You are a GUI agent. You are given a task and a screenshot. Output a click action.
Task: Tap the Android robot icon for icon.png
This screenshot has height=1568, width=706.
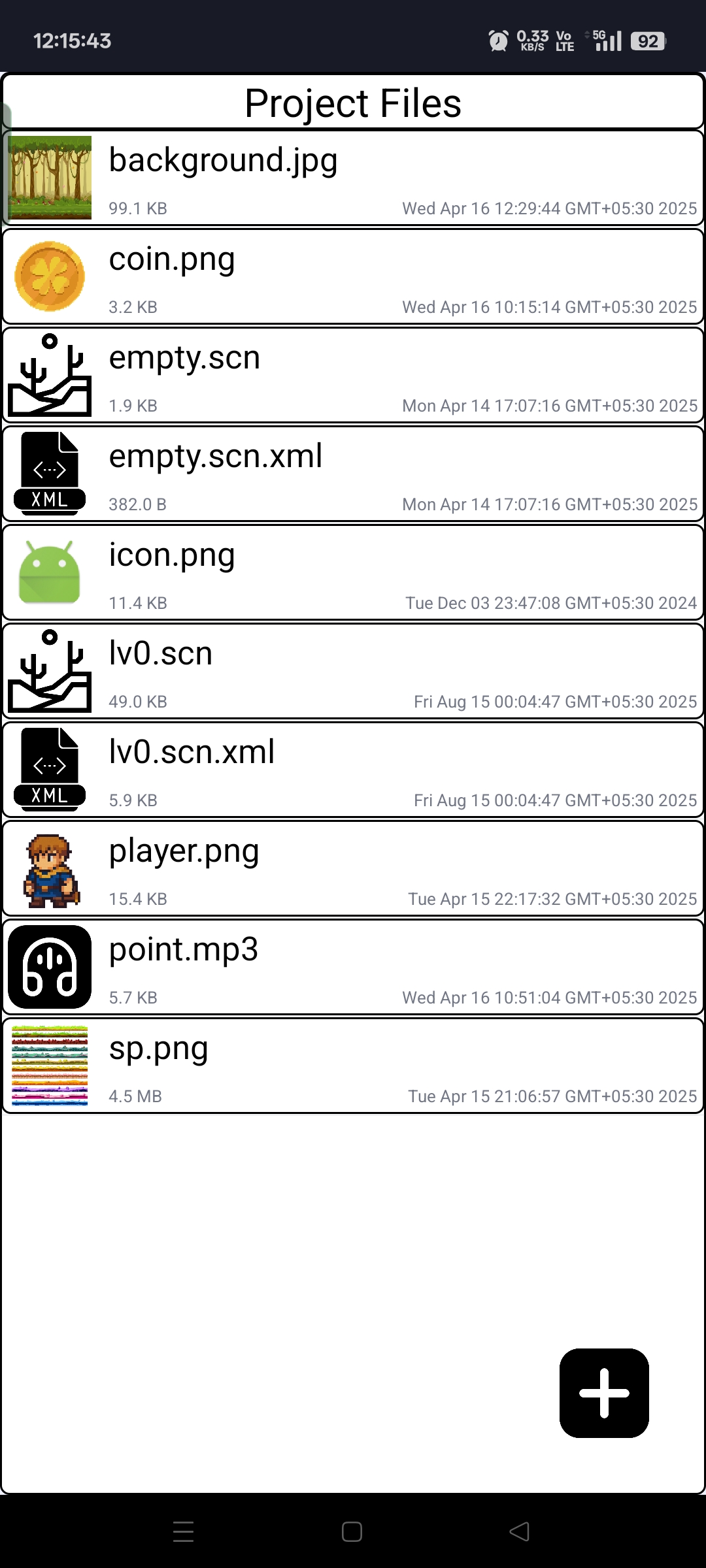click(x=50, y=571)
